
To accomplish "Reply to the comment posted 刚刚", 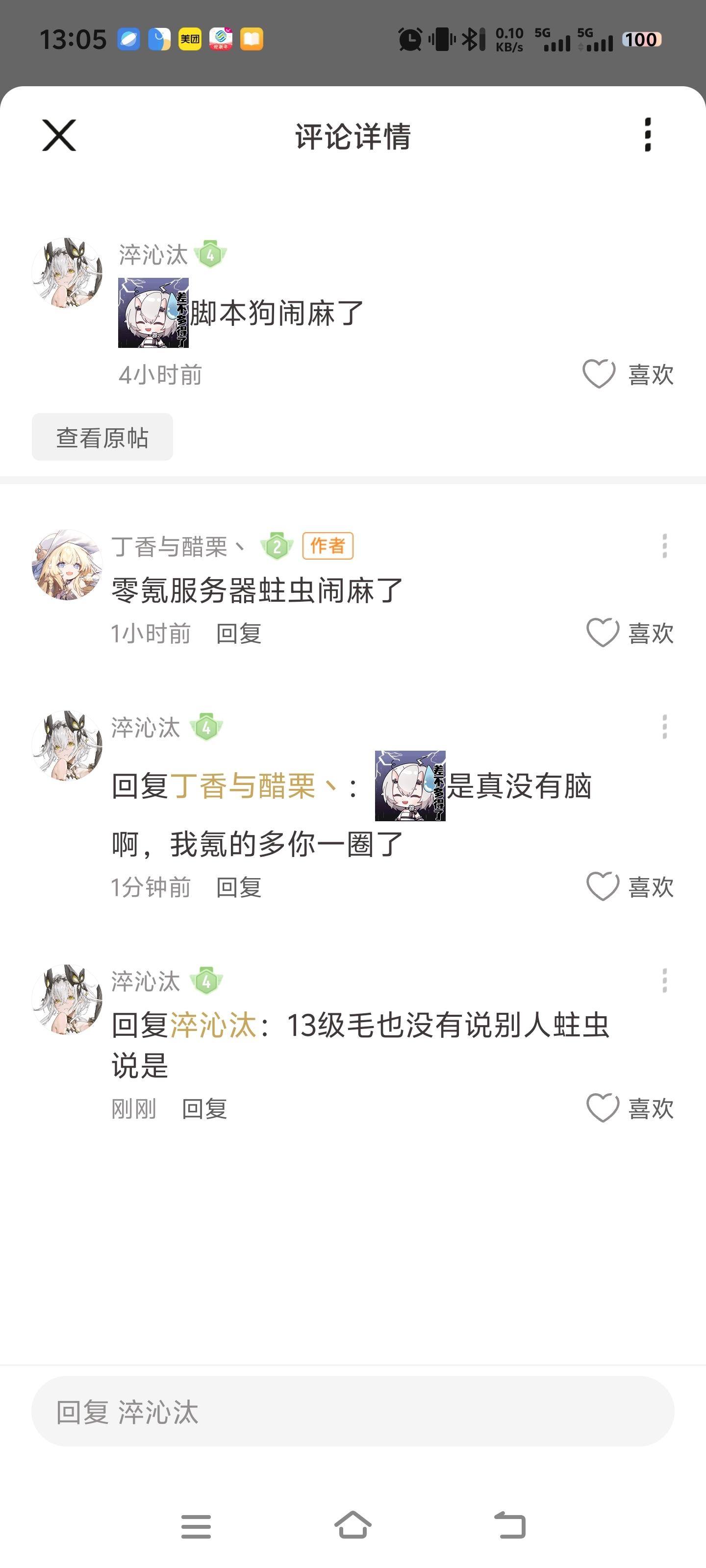I will (204, 1108).
